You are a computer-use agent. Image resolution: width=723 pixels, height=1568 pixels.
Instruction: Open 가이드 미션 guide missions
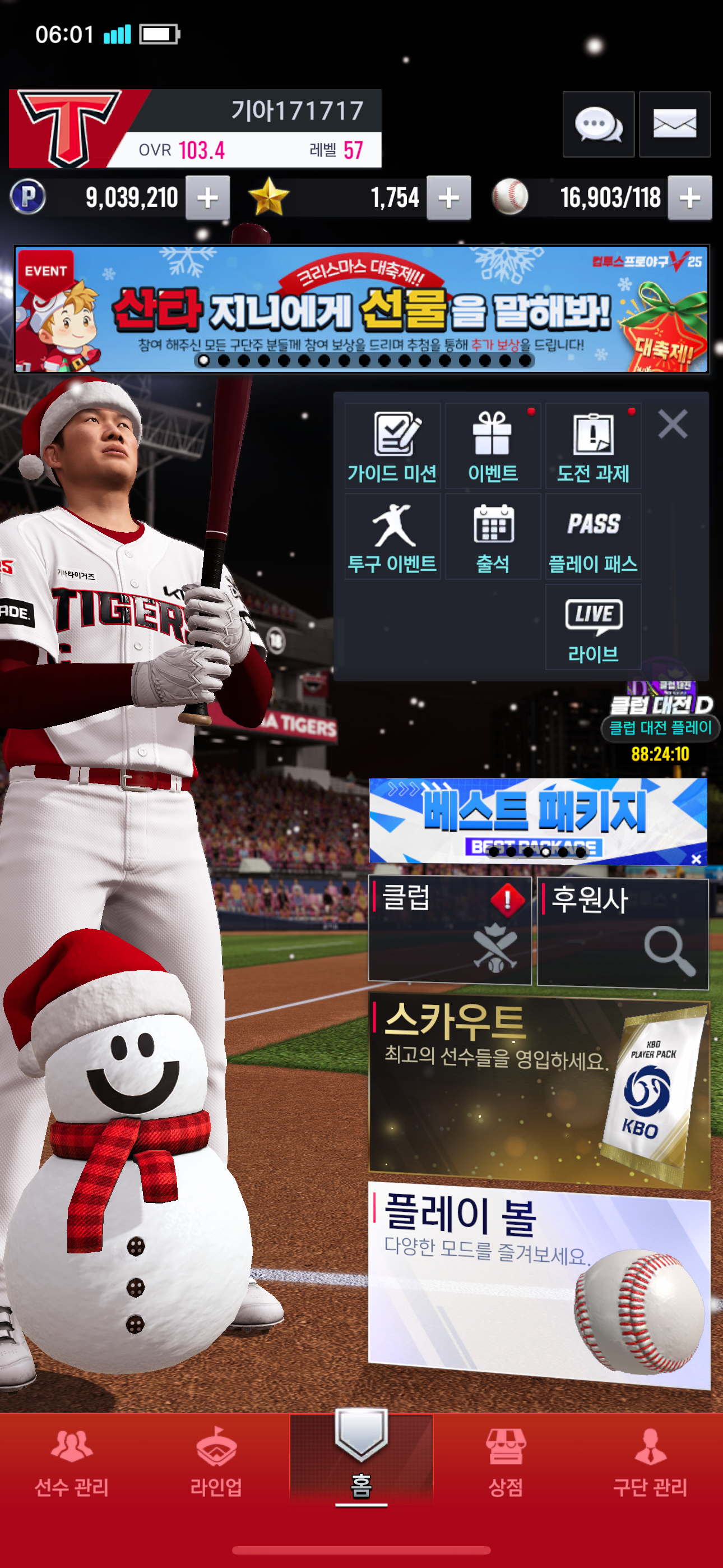(392, 446)
